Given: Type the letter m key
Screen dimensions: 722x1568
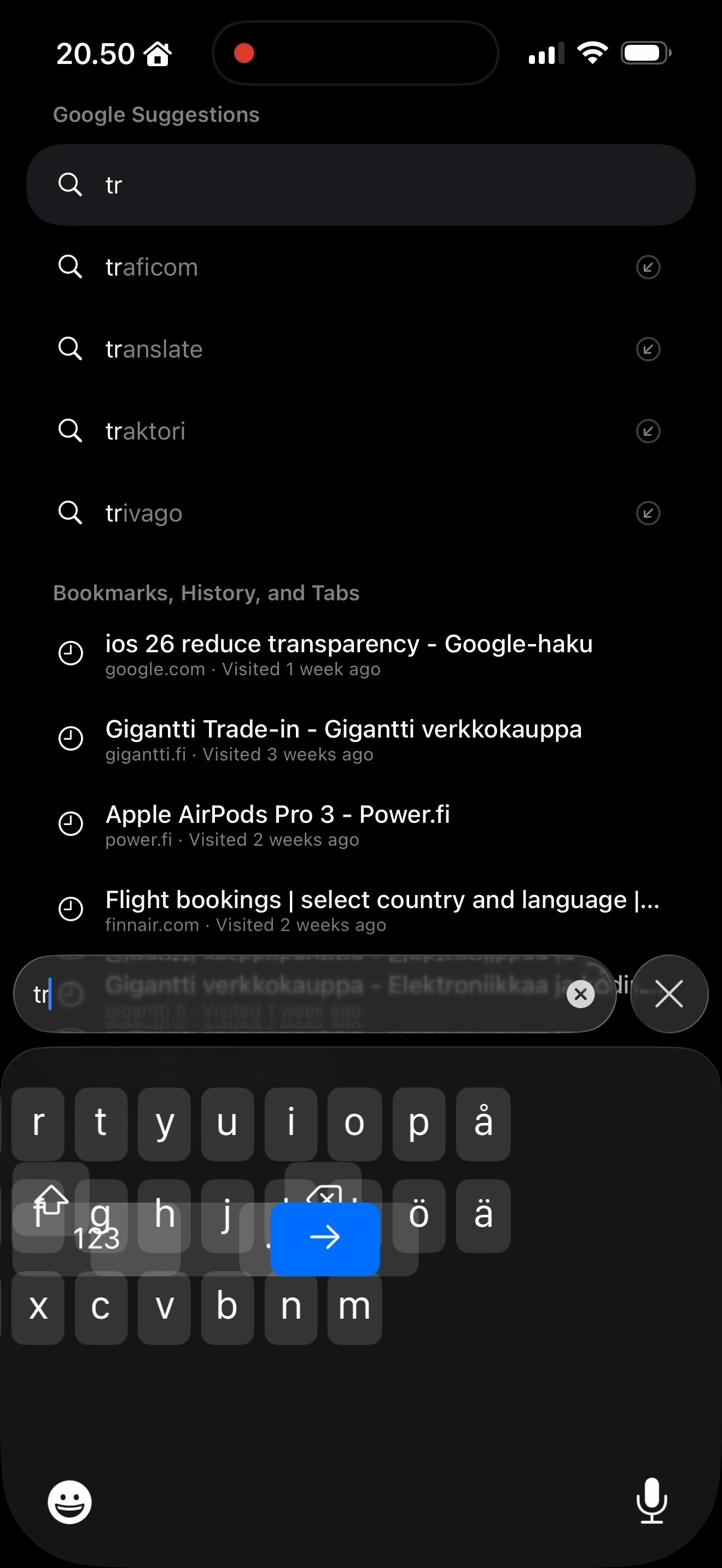Looking at the screenshot, I should point(354,1306).
